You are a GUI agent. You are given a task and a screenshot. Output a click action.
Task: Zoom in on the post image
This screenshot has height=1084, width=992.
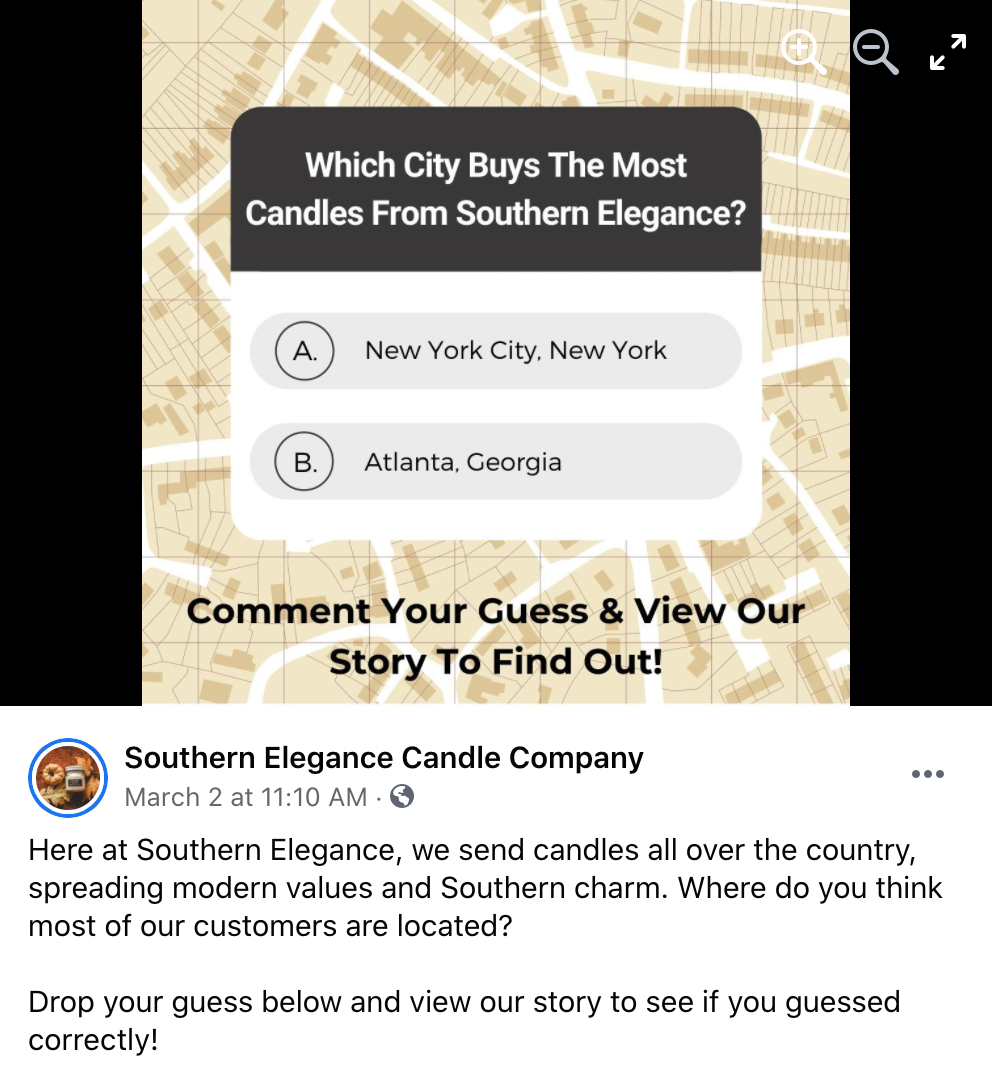(x=802, y=51)
